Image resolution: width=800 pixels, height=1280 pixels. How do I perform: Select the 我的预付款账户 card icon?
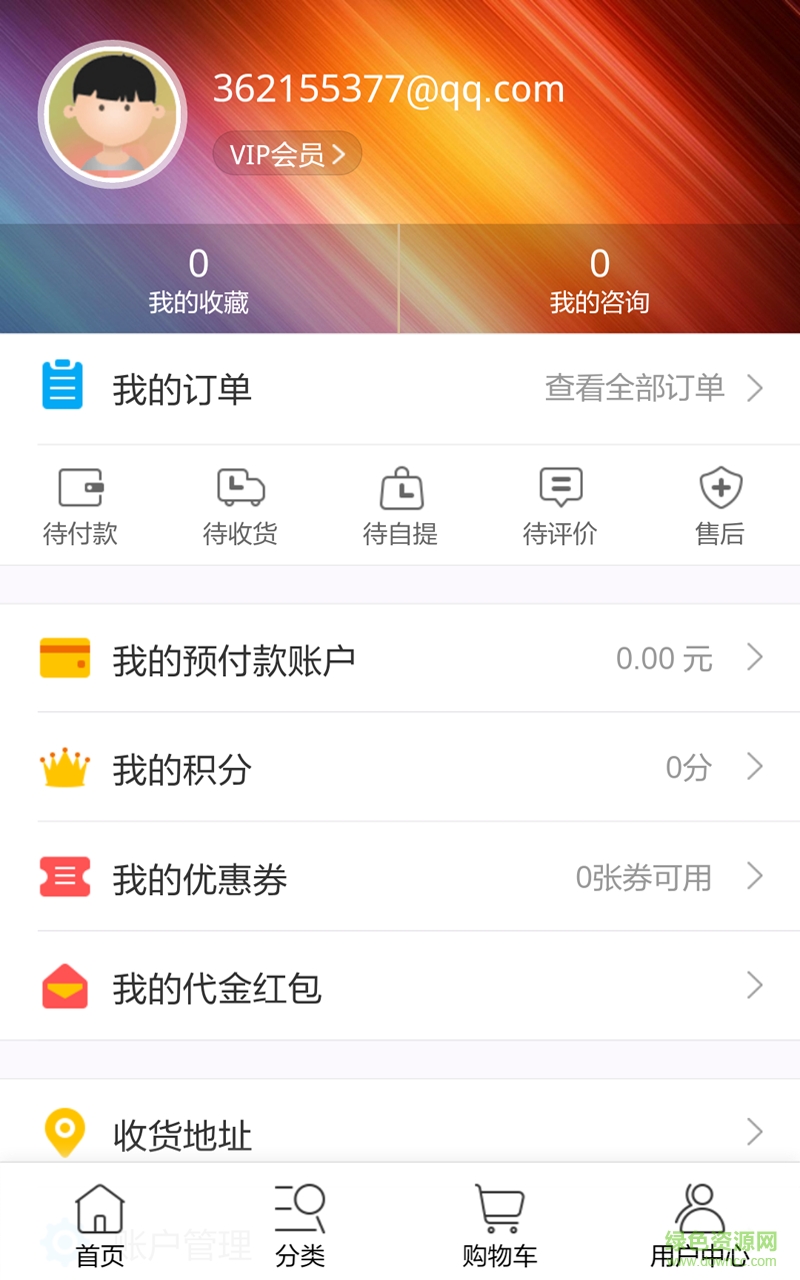[64, 657]
